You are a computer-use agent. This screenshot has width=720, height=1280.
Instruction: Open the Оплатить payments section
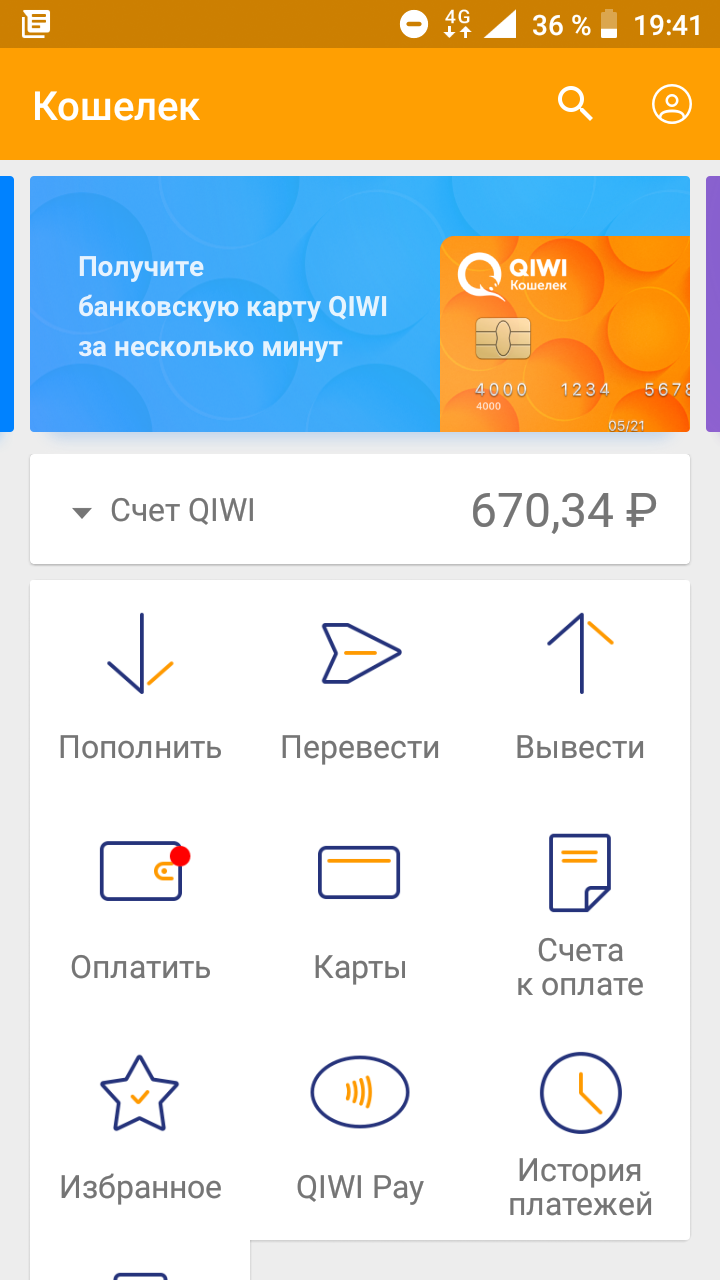tap(140, 910)
